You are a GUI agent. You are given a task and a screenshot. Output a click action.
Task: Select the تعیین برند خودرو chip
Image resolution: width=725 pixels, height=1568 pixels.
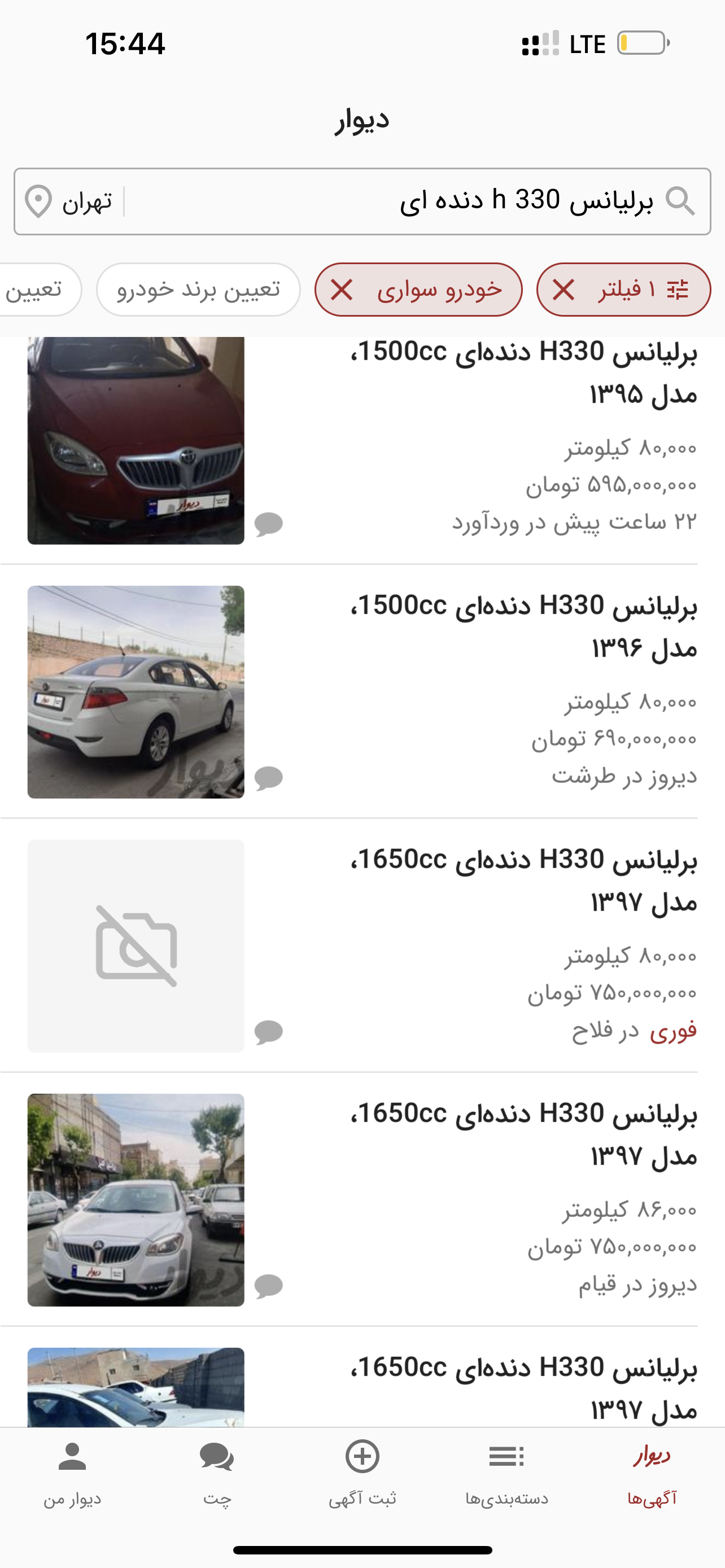tap(198, 290)
